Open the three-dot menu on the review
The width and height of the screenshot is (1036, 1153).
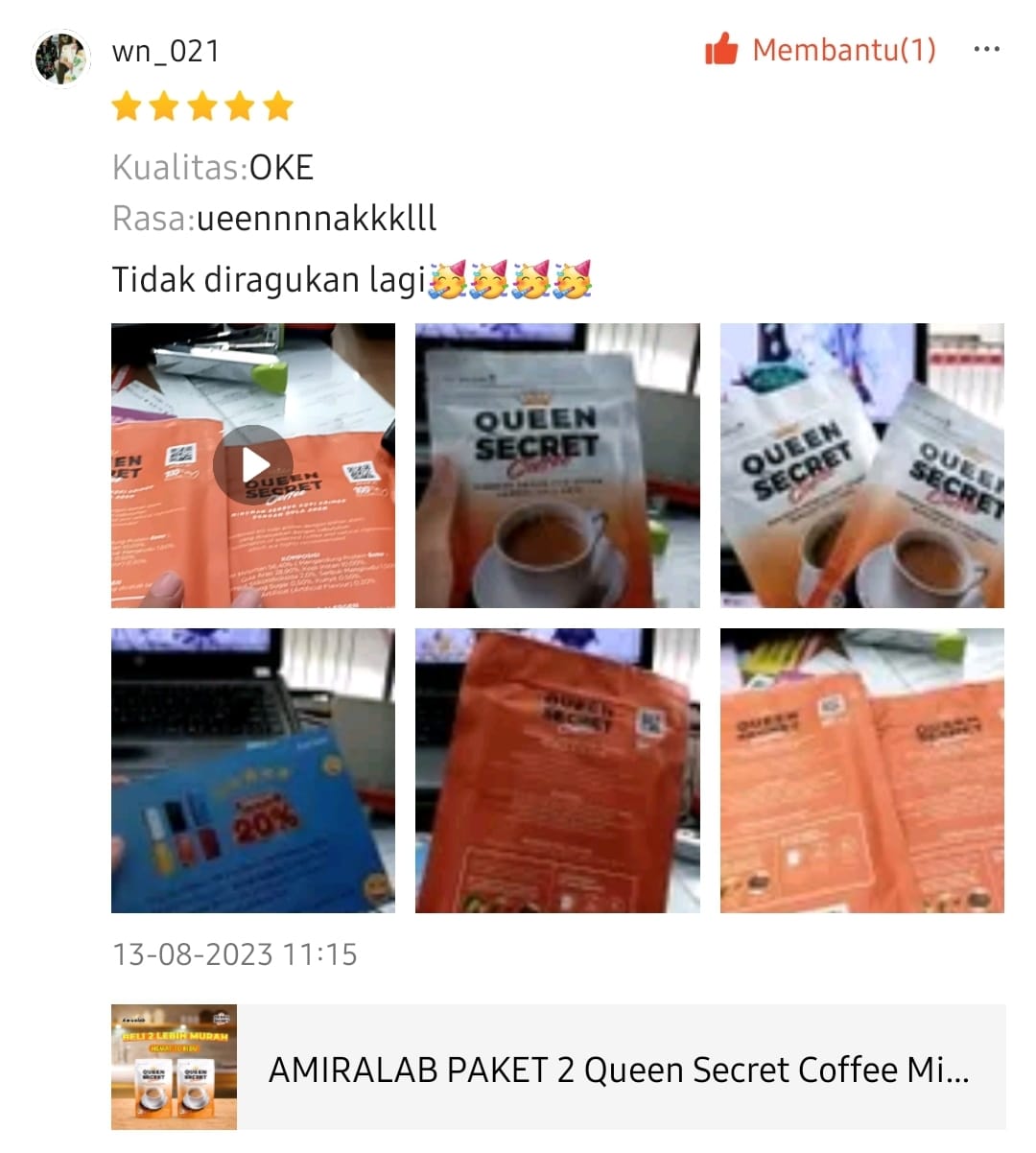(x=986, y=50)
